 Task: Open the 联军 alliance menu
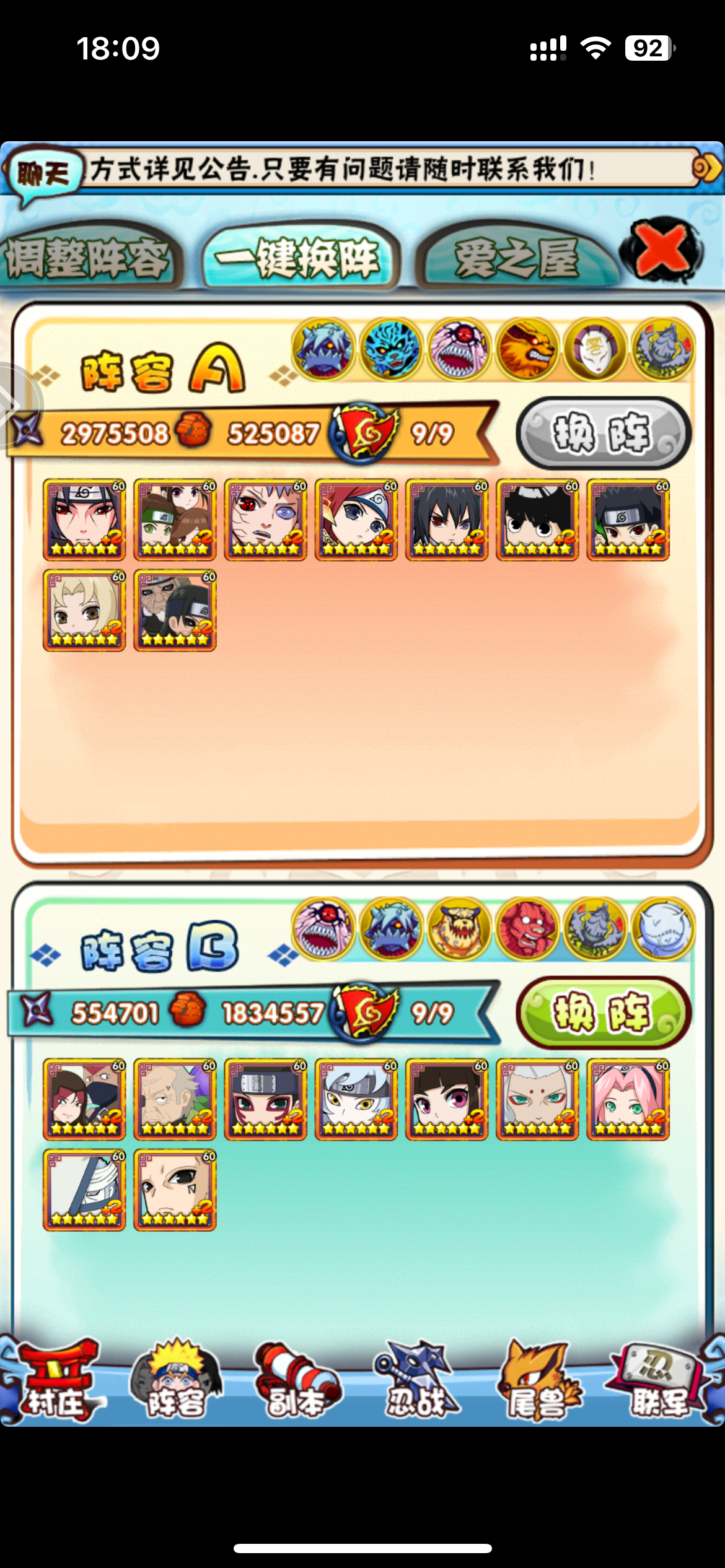pyautogui.click(x=659, y=1382)
